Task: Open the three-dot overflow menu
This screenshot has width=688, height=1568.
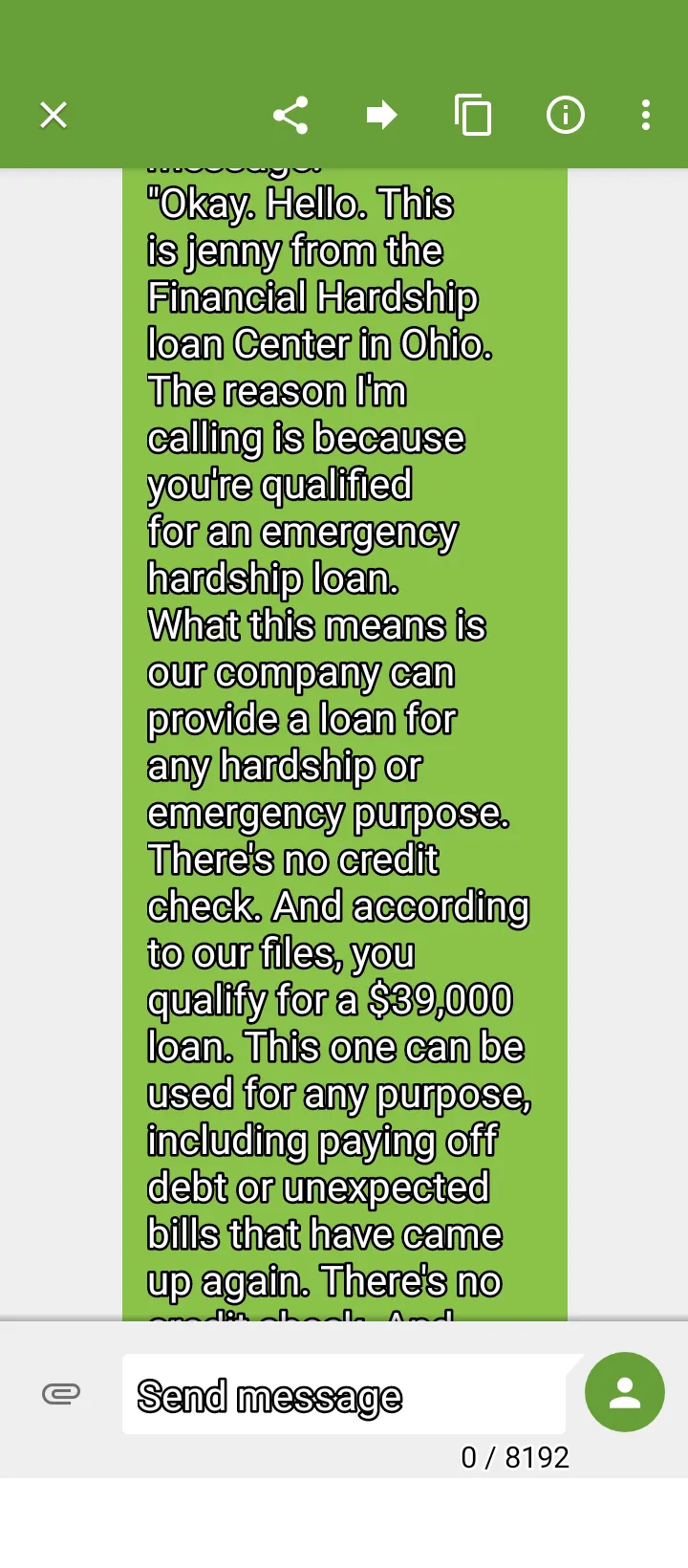Action: (x=646, y=116)
